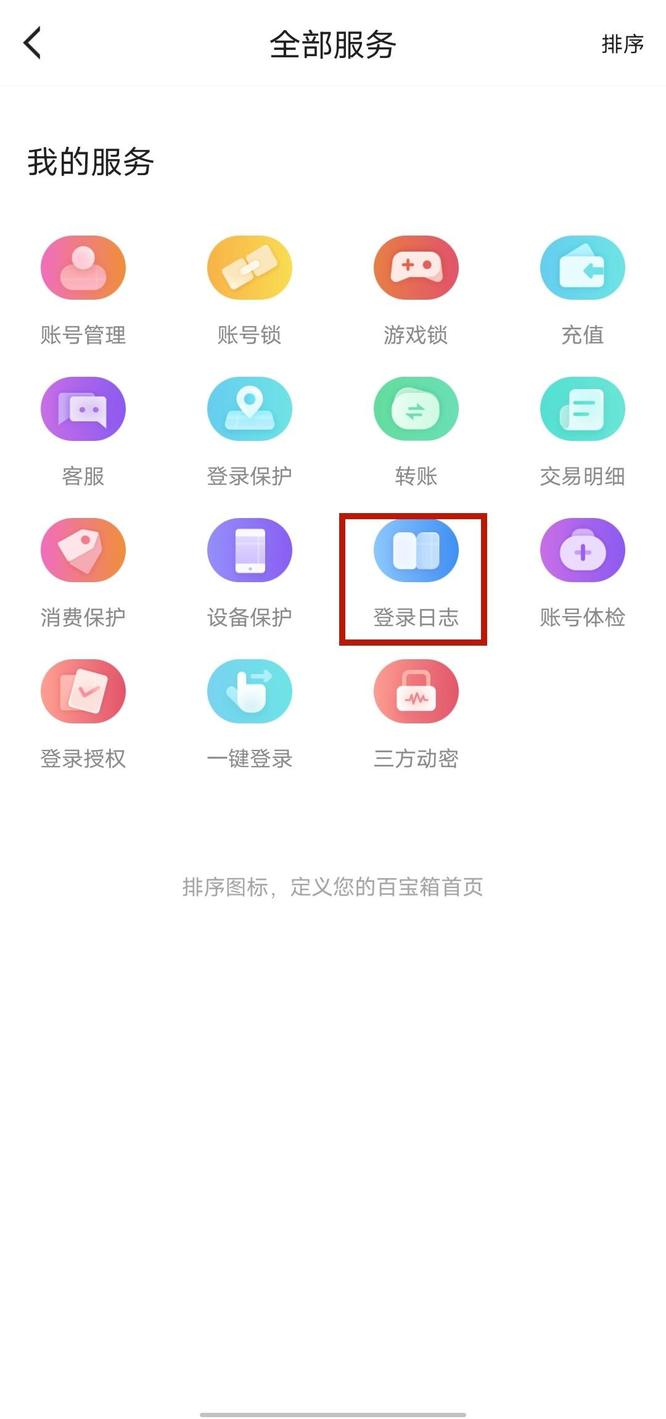This screenshot has height=1419, width=666.
Task: Tap the 排序 sort button
Action: click(622, 44)
